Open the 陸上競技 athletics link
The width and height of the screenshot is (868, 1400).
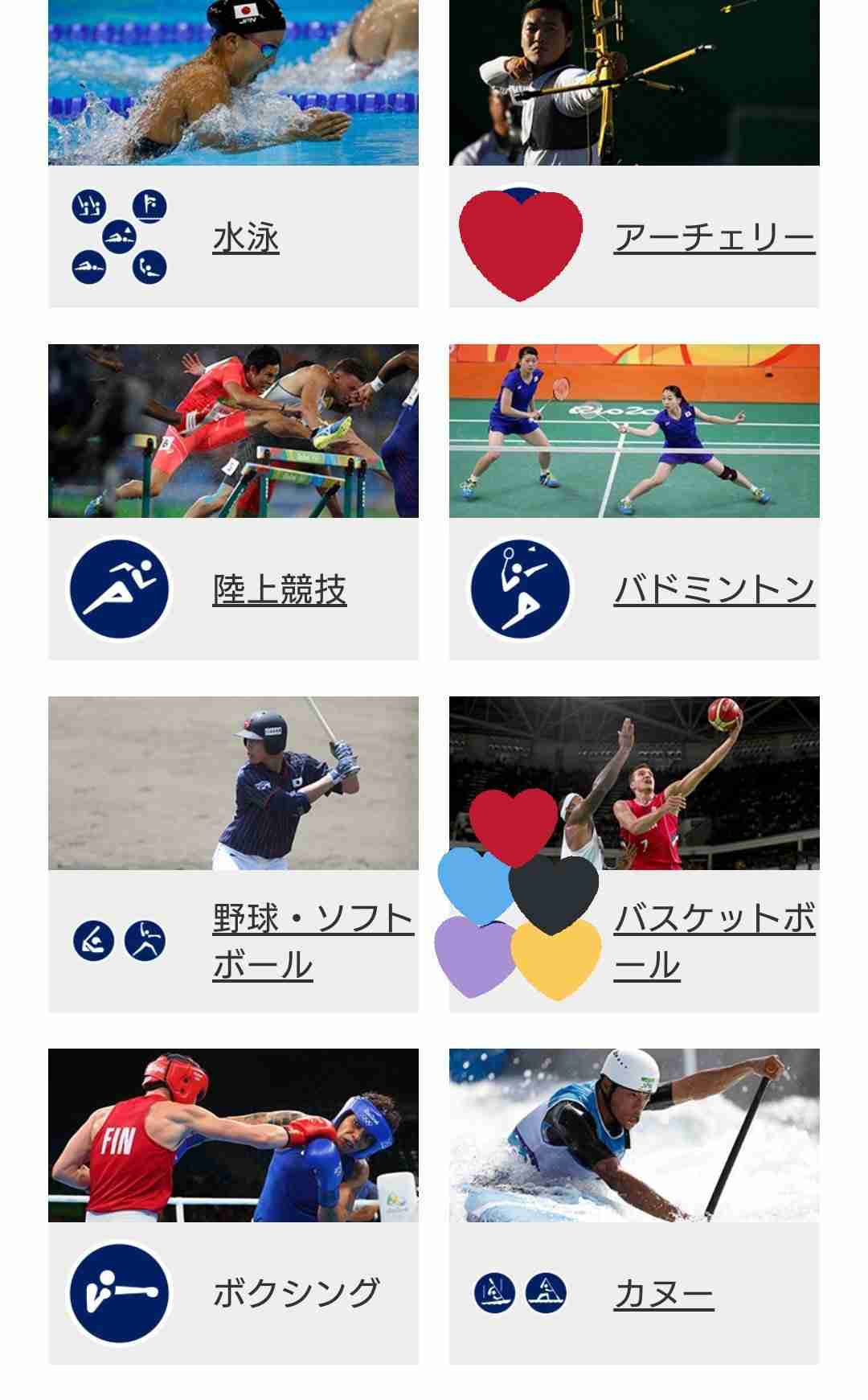point(280,589)
